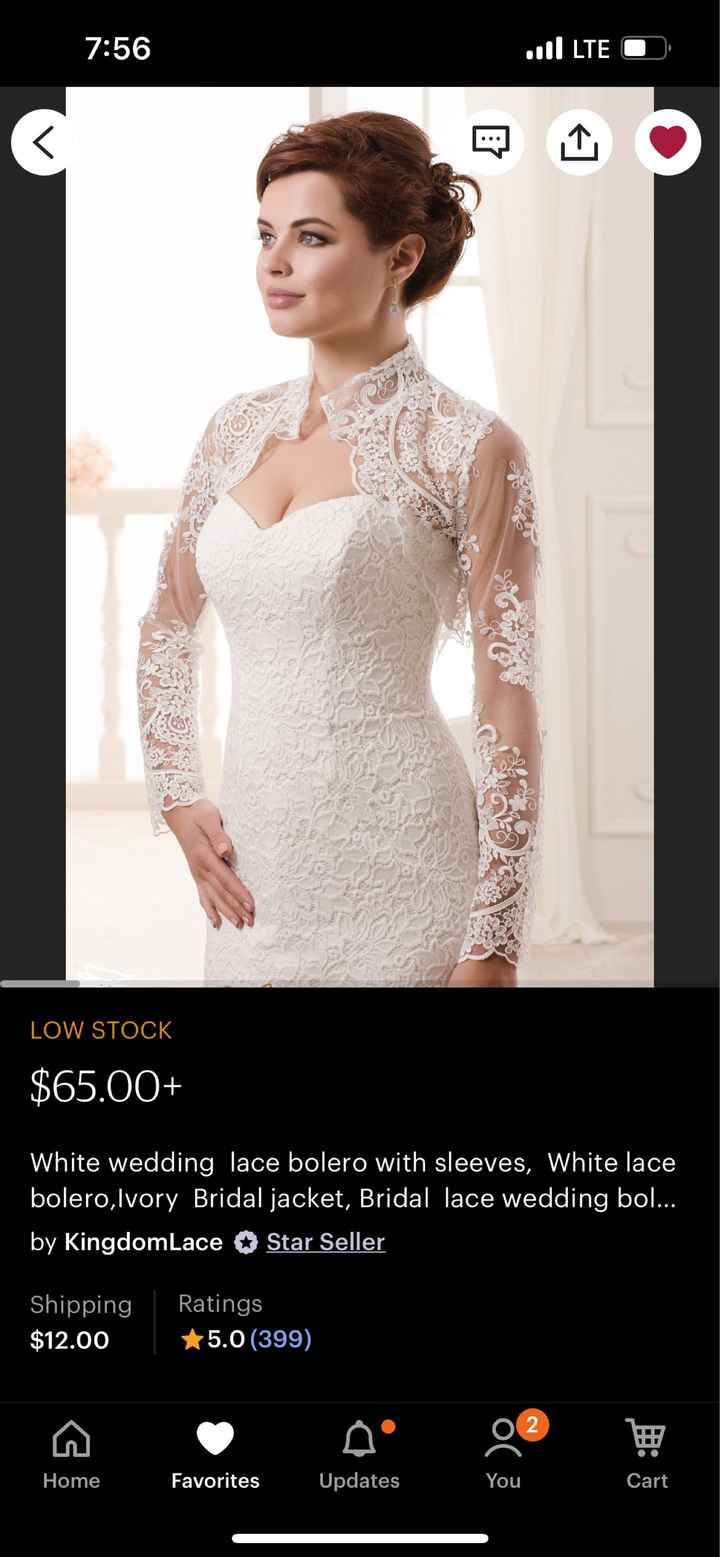The image size is (720, 1557).
Task: Navigate back with the back arrow
Action: coord(43,142)
